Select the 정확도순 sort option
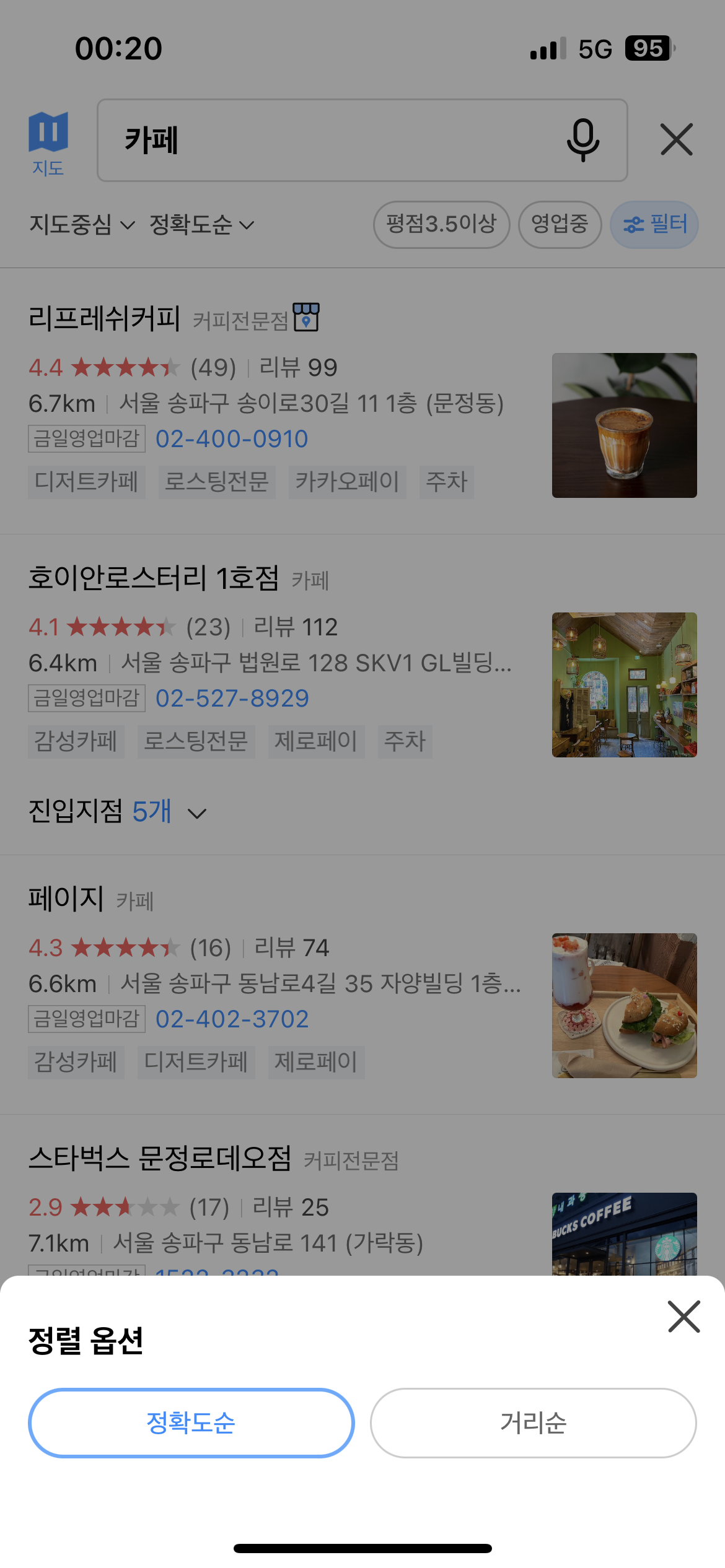 coord(191,1423)
